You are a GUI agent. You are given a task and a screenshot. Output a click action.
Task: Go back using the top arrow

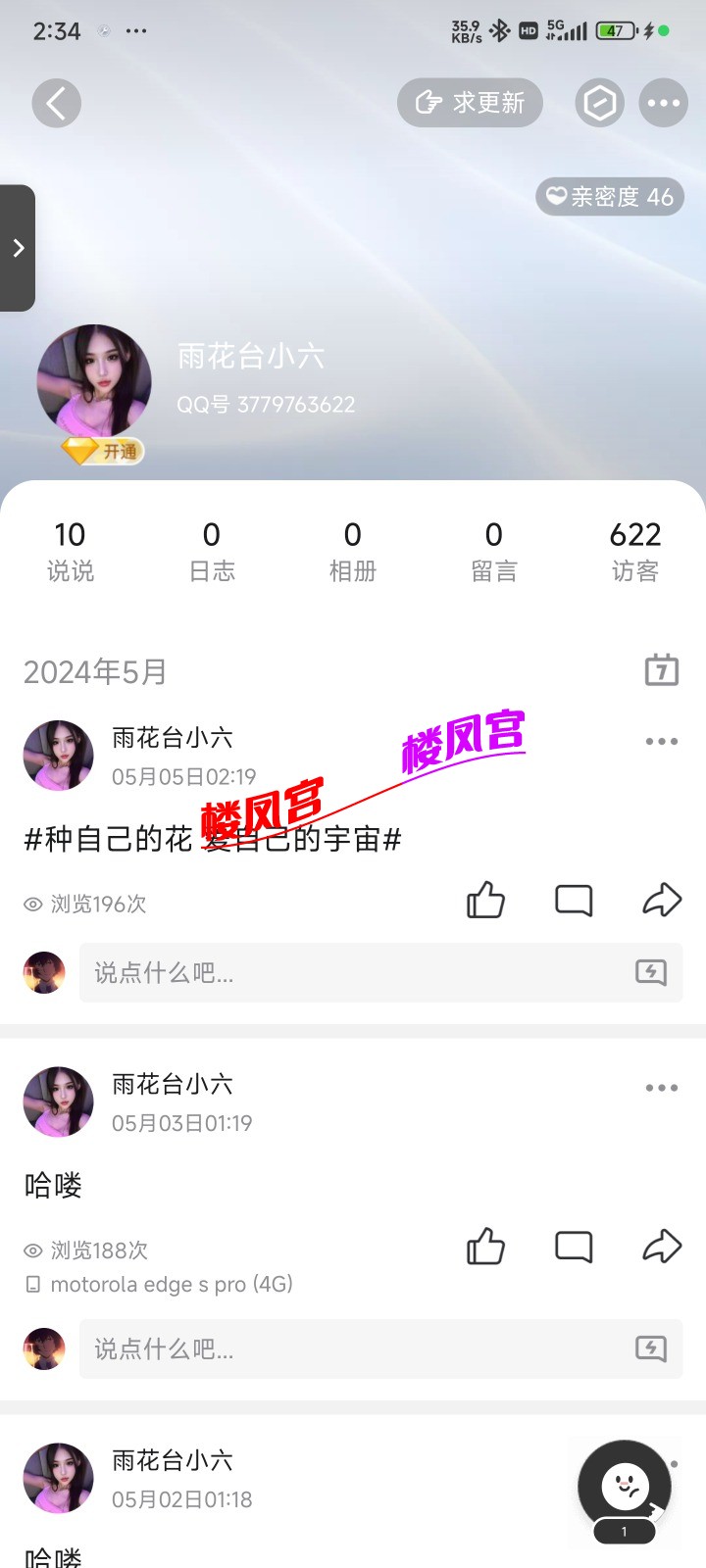tap(56, 103)
